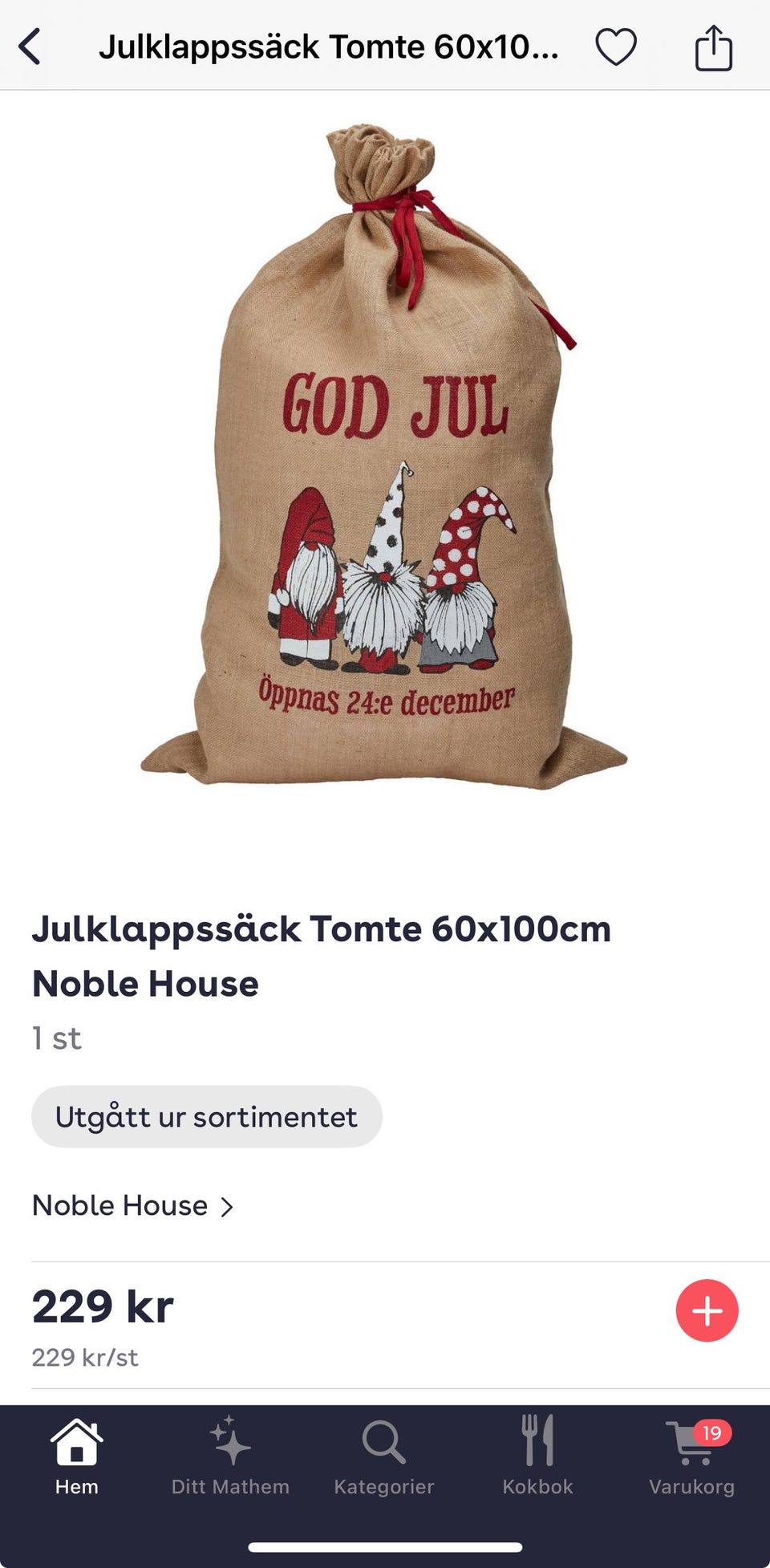Add product to favorites with heart icon
The image size is (770, 1568).
(x=616, y=47)
